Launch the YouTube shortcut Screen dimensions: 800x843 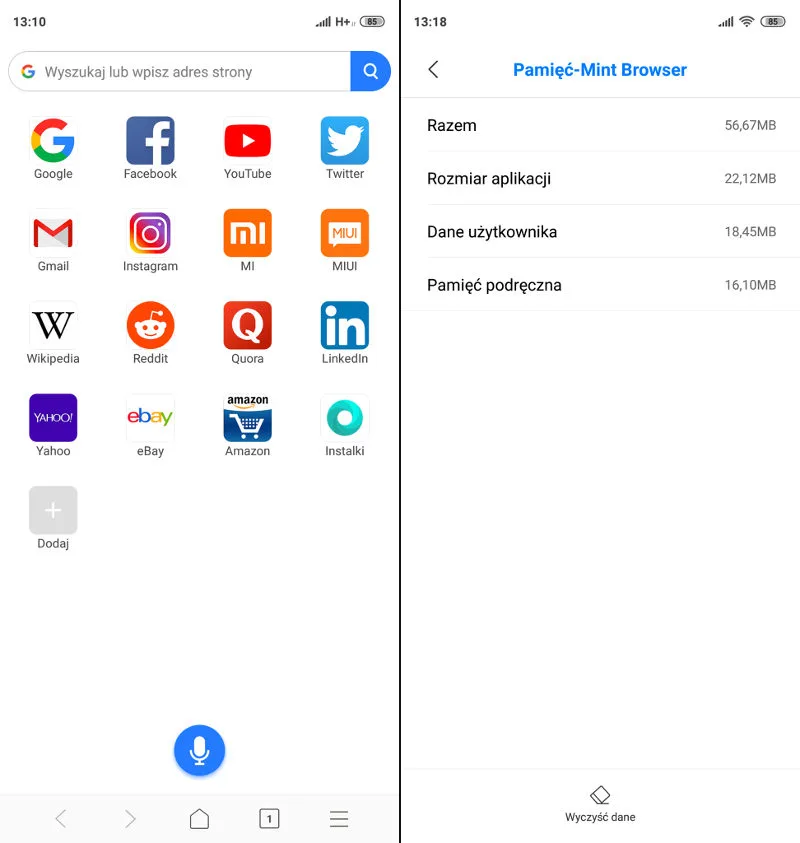pyautogui.click(x=247, y=140)
